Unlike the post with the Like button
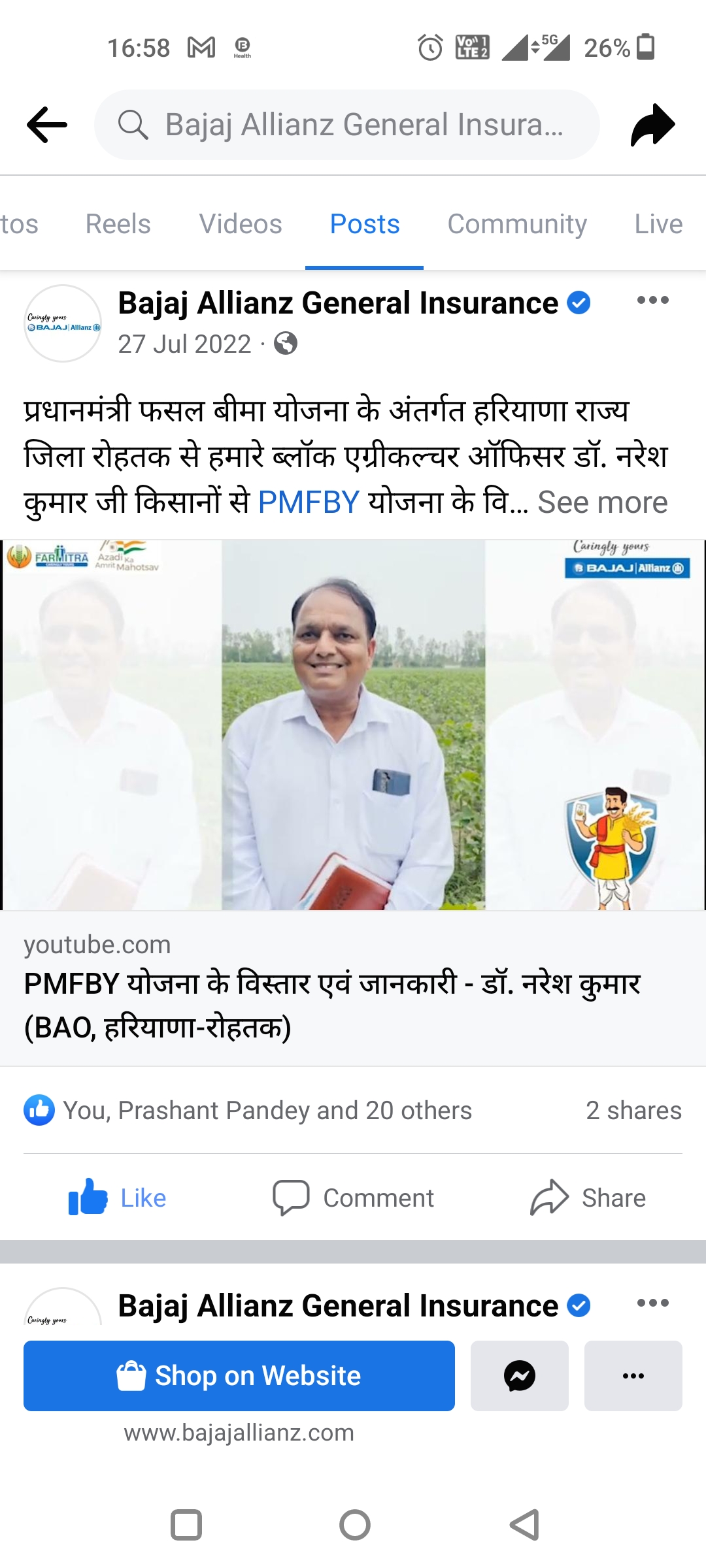The image size is (706, 1568). [x=118, y=1198]
